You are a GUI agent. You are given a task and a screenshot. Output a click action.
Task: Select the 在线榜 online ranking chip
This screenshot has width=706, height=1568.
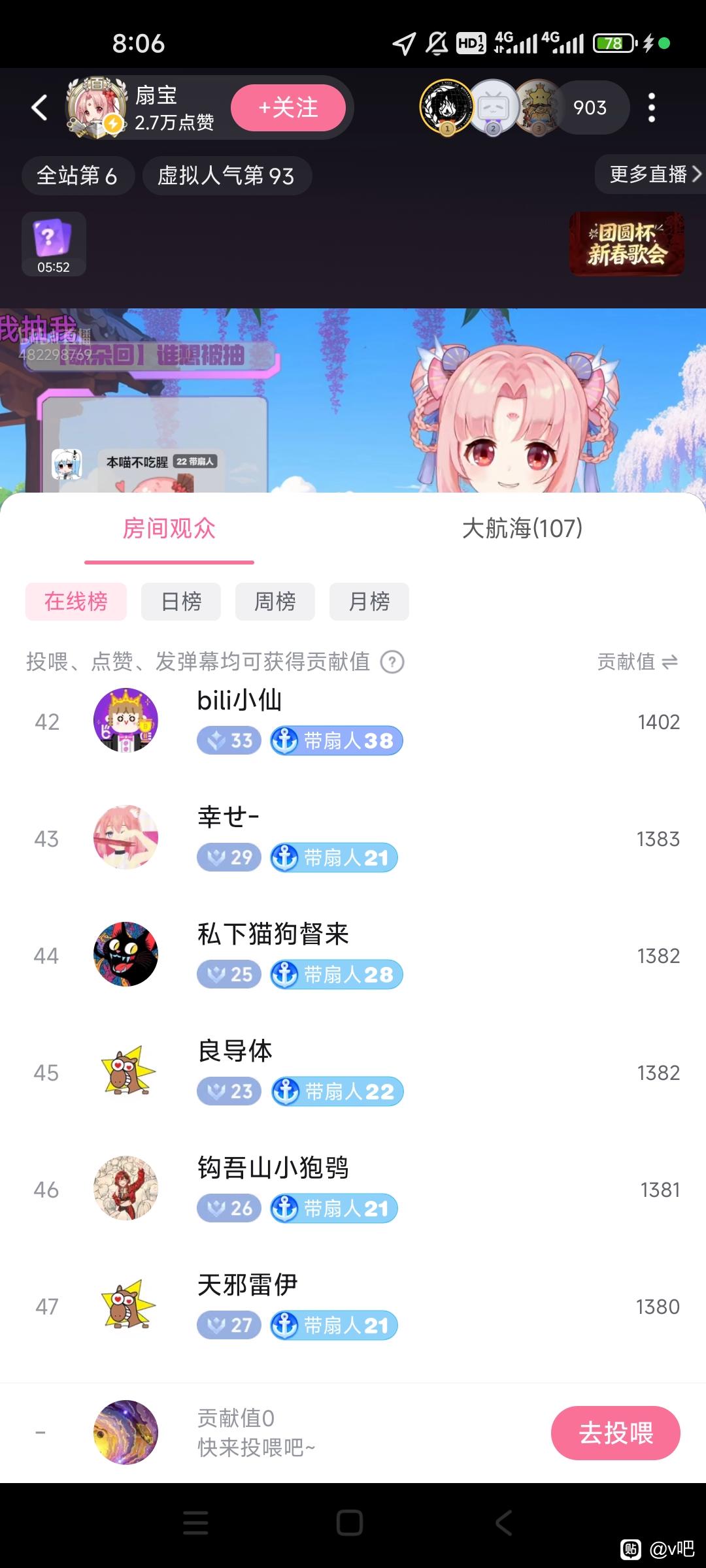pyautogui.click(x=76, y=601)
